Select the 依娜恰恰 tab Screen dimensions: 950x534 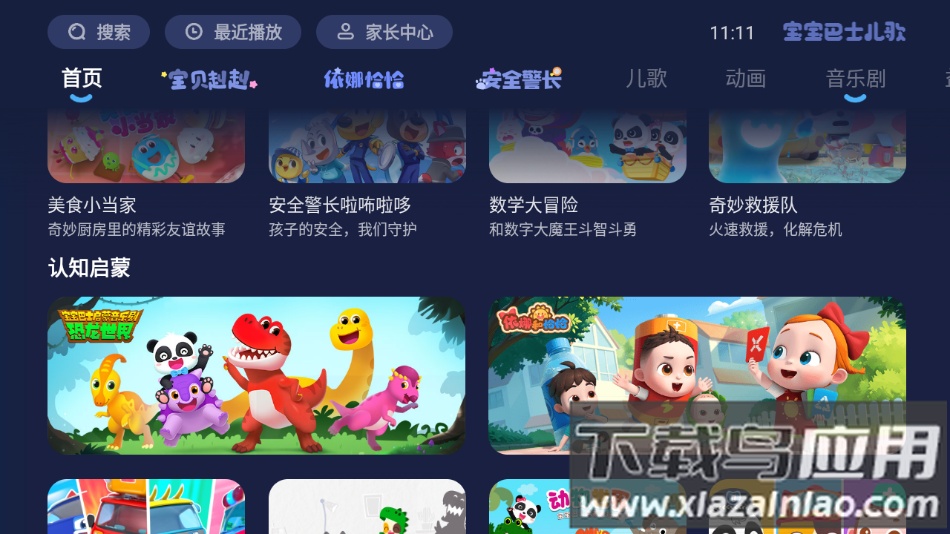pyautogui.click(x=364, y=80)
